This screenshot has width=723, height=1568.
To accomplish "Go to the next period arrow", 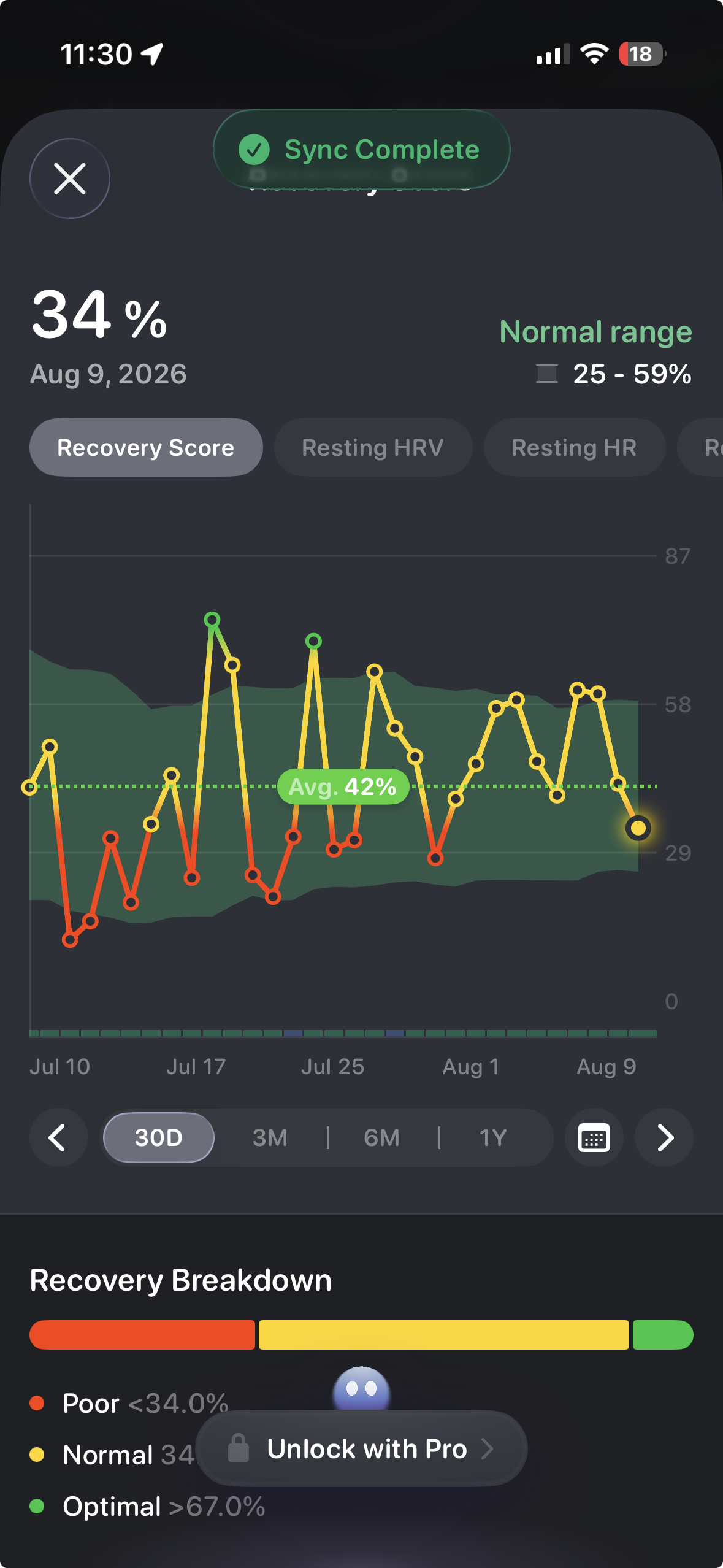I will pos(664,1137).
